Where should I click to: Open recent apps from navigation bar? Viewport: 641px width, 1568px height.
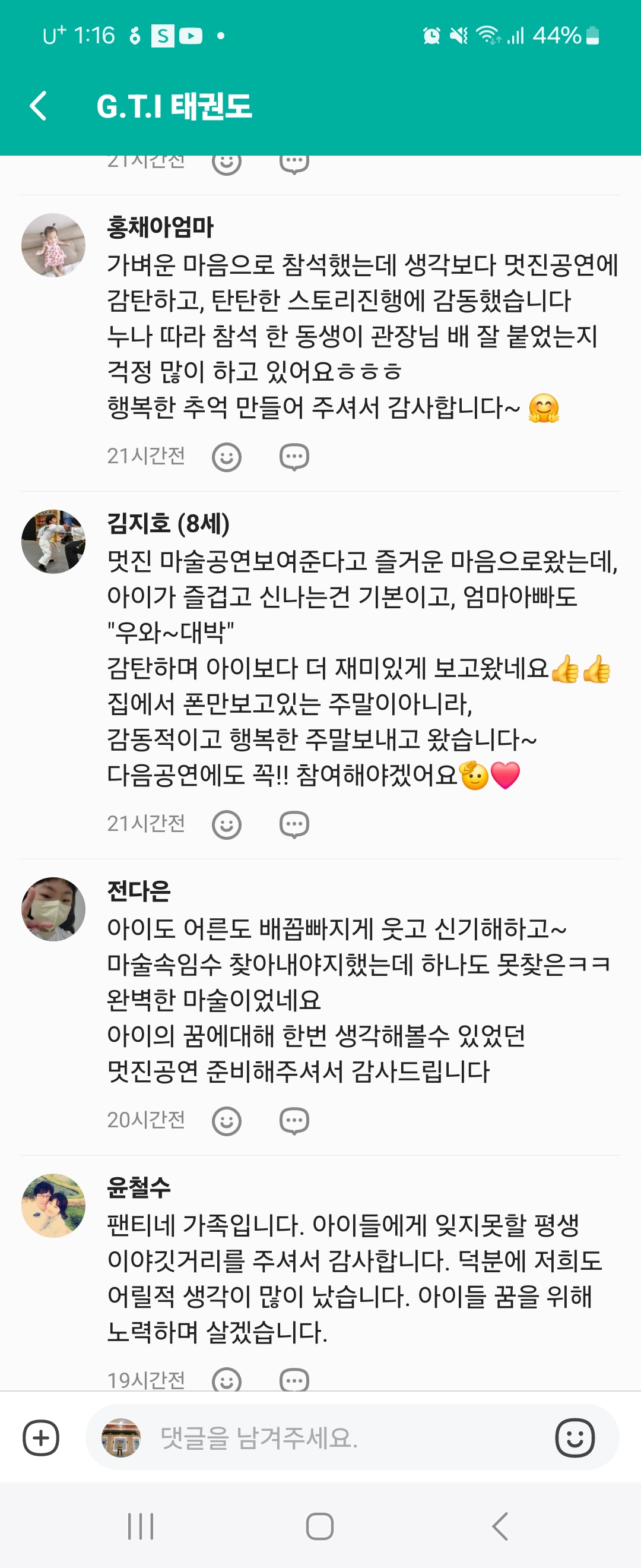(x=141, y=1526)
